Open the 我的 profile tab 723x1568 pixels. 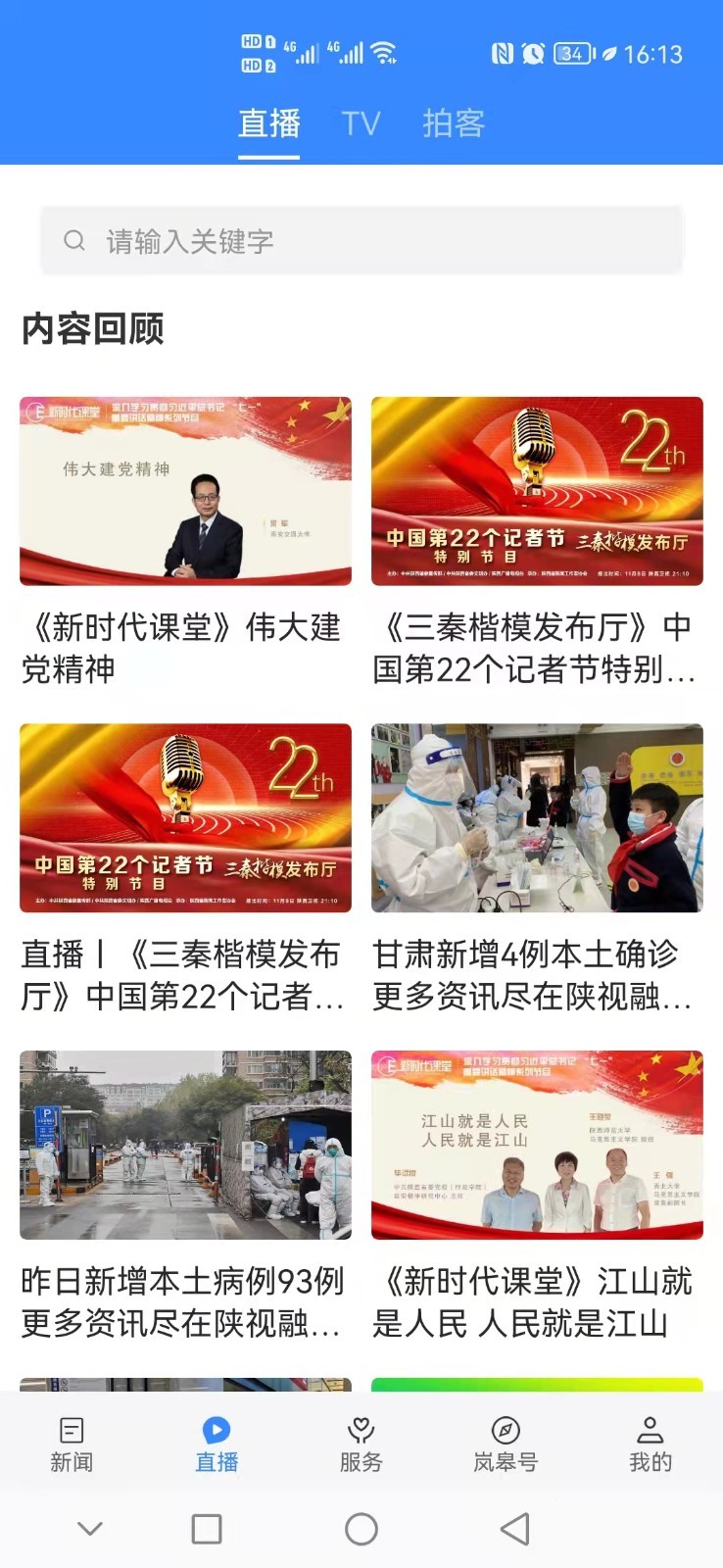tap(650, 1444)
